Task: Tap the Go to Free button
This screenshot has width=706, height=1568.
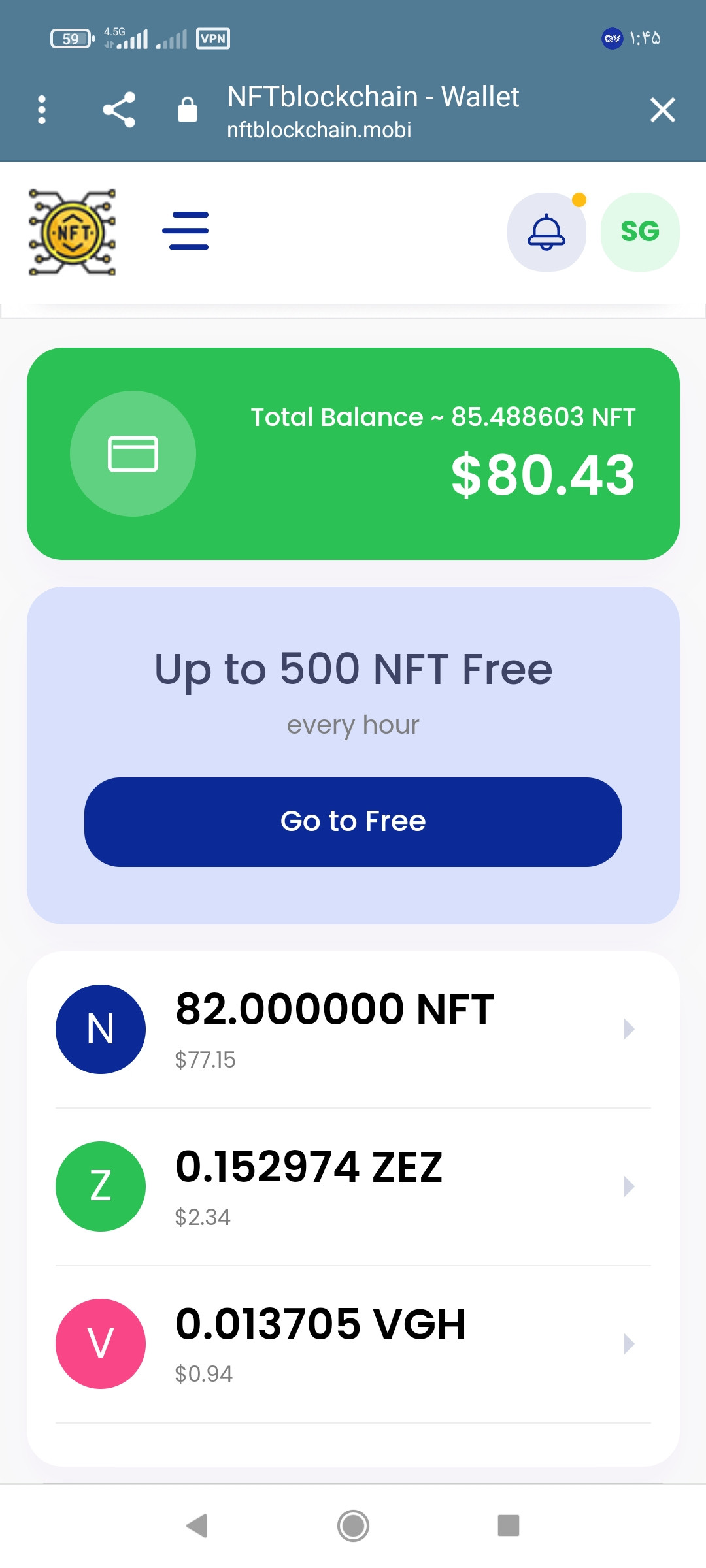Action: (x=353, y=822)
